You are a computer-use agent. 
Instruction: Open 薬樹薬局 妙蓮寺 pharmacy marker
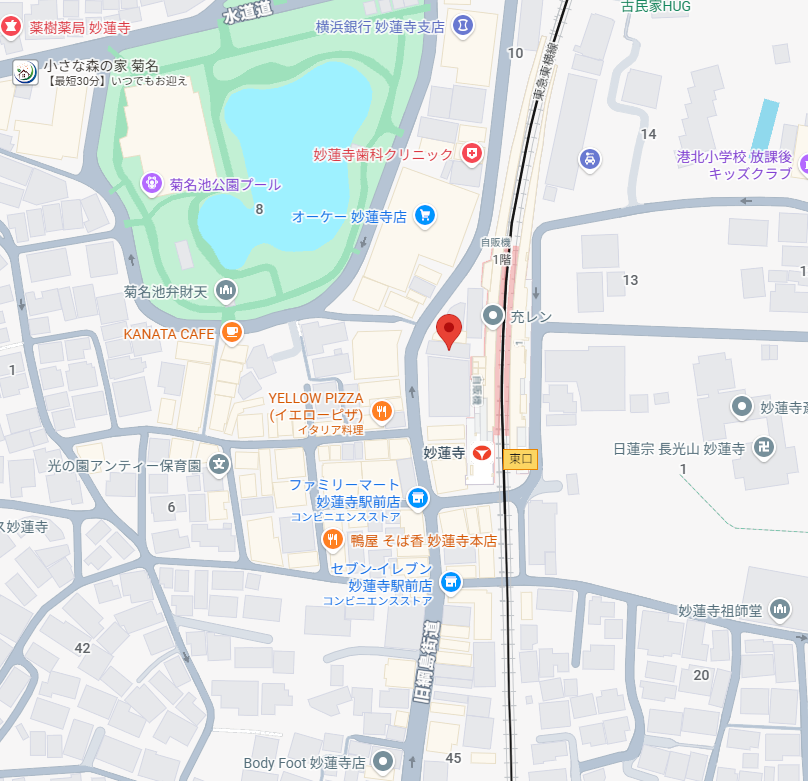(x=11, y=26)
